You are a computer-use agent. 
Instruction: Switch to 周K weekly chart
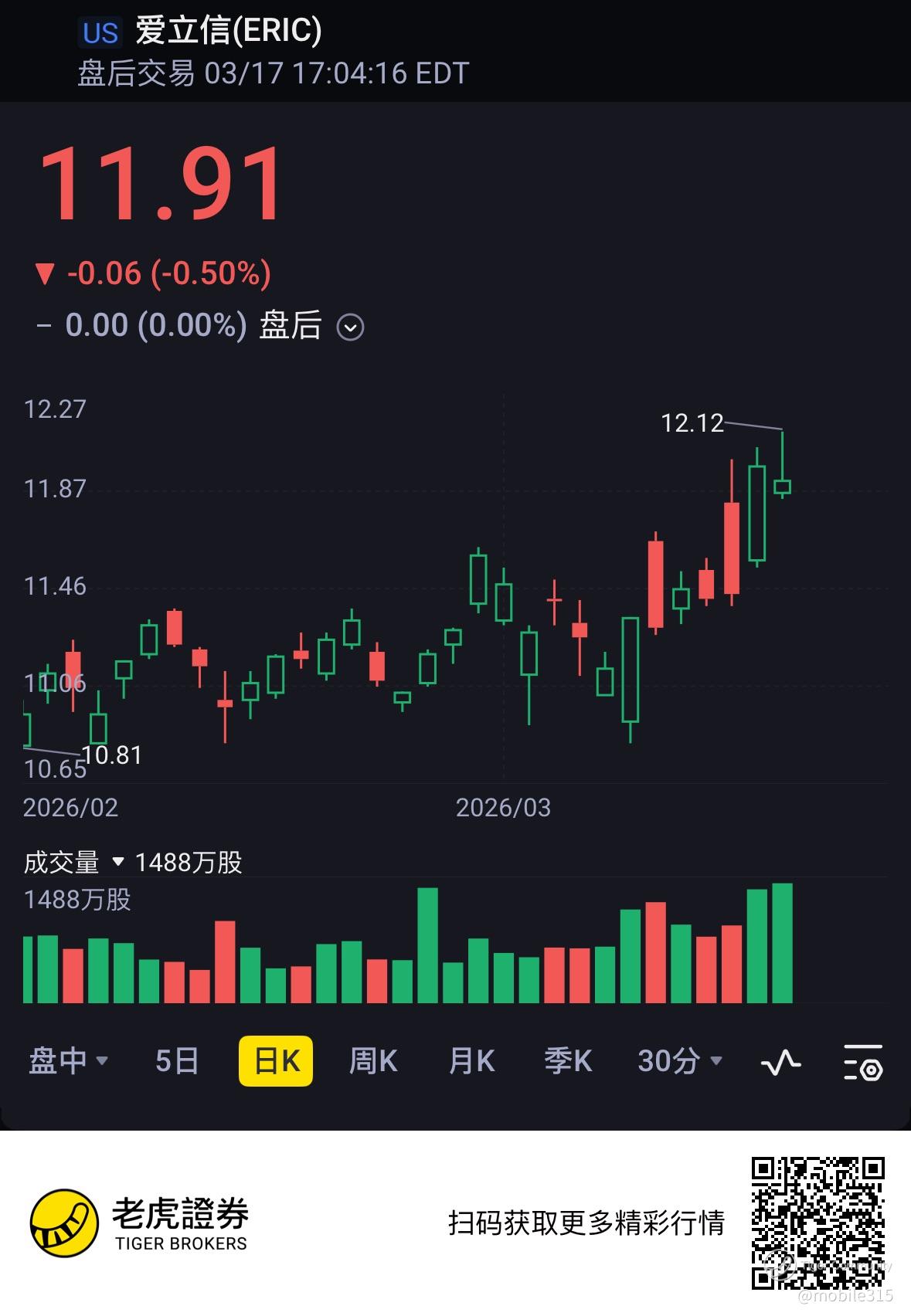click(373, 1061)
